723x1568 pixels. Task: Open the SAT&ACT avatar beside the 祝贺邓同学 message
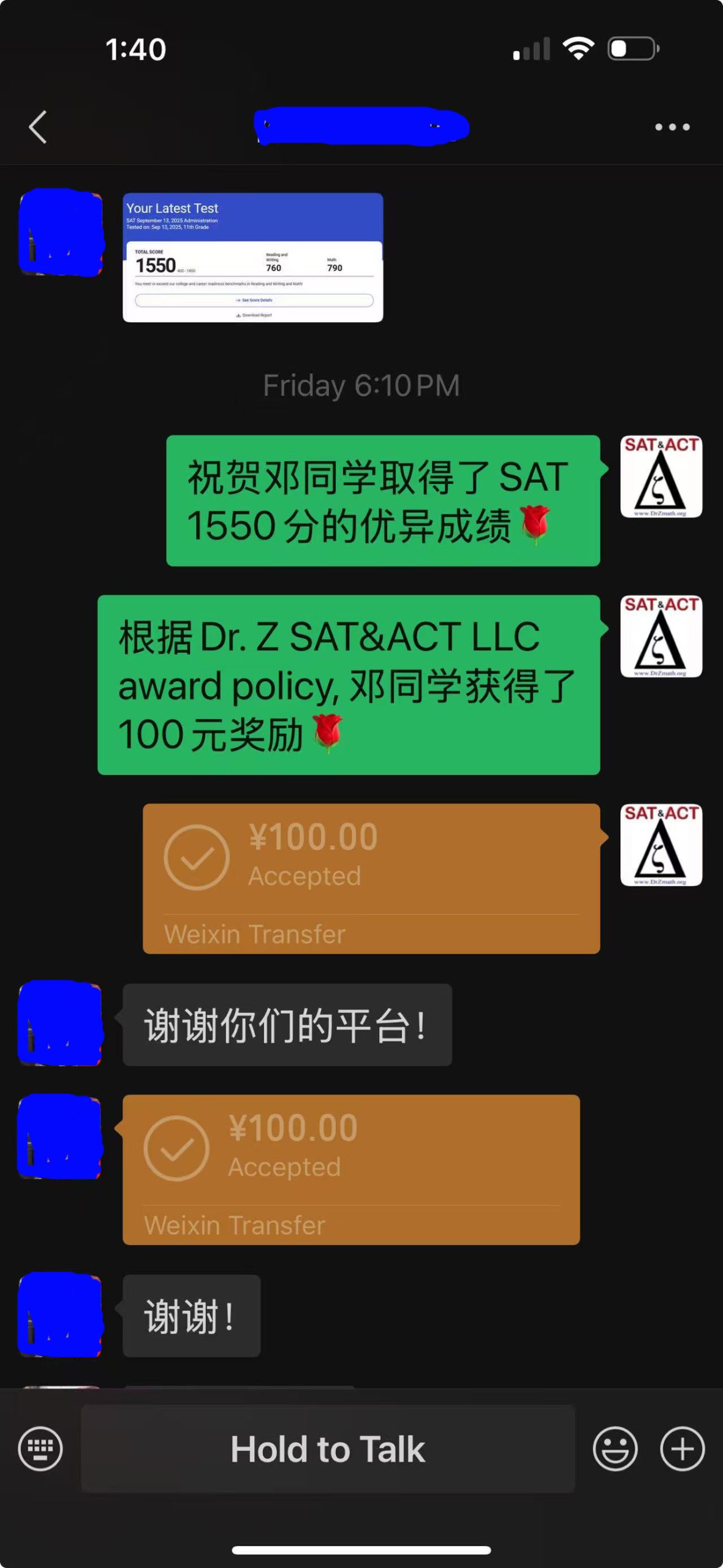(x=661, y=477)
